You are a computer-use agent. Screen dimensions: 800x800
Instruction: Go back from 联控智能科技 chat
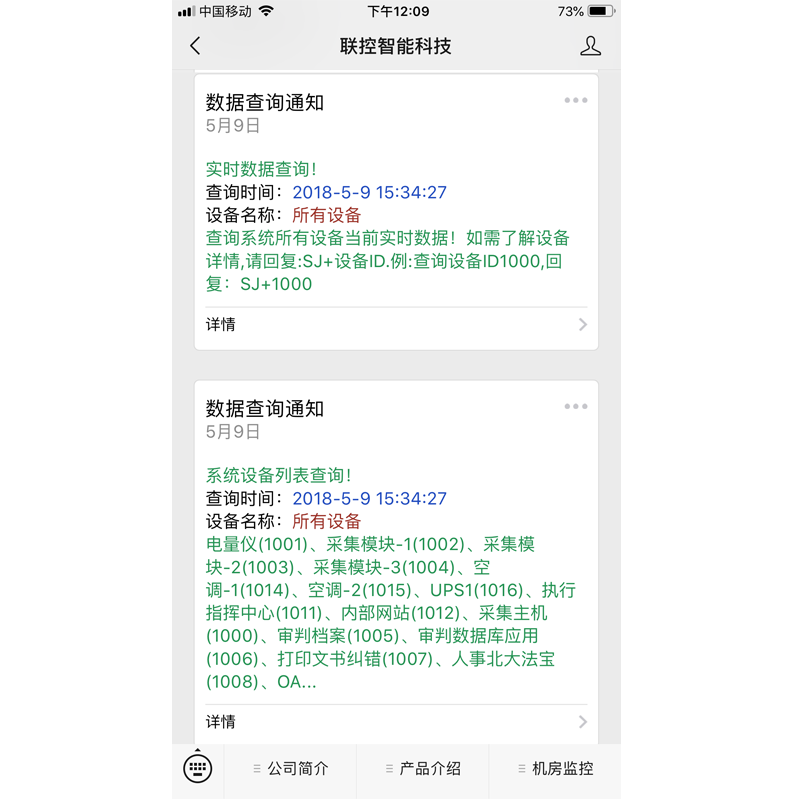[195, 46]
